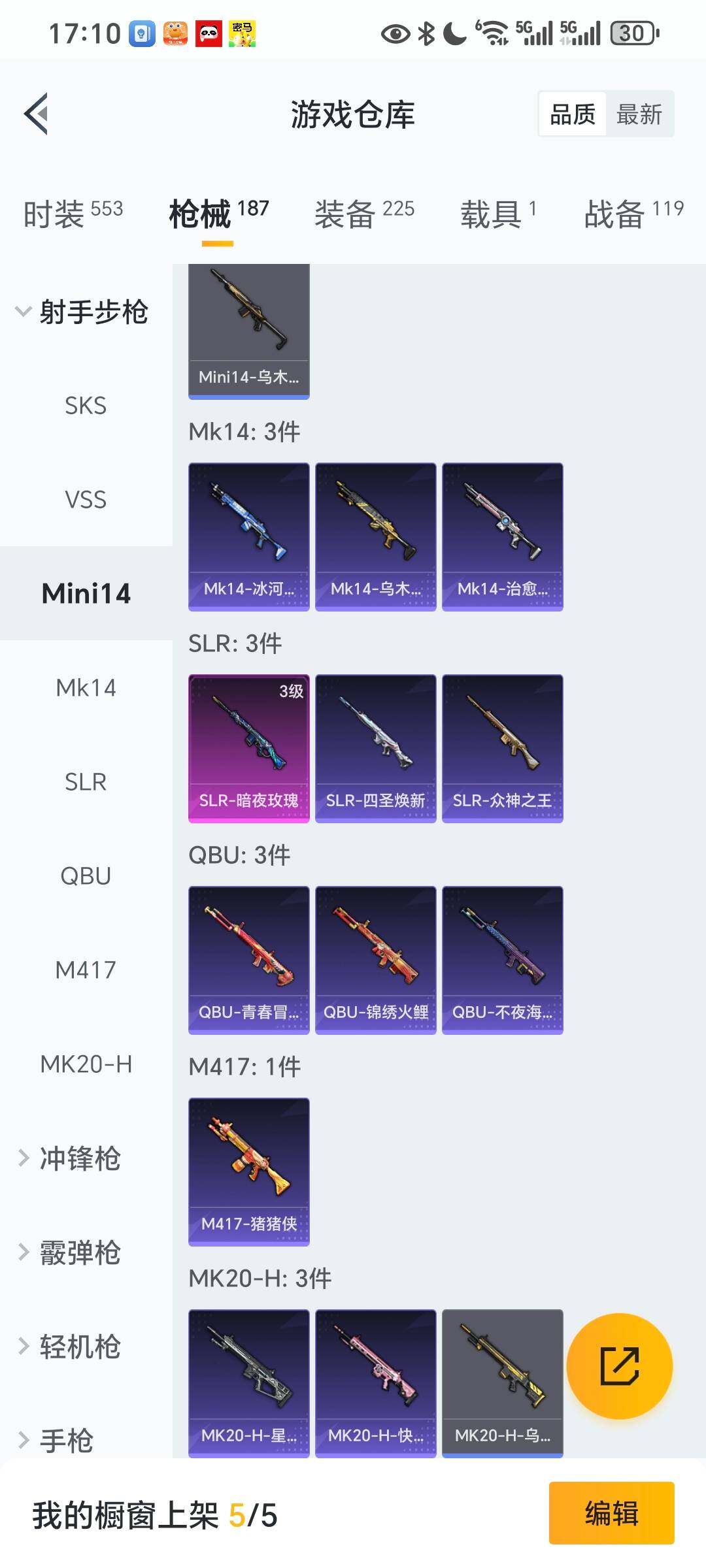
Task: Sort items by 品质
Action: coord(573,114)
